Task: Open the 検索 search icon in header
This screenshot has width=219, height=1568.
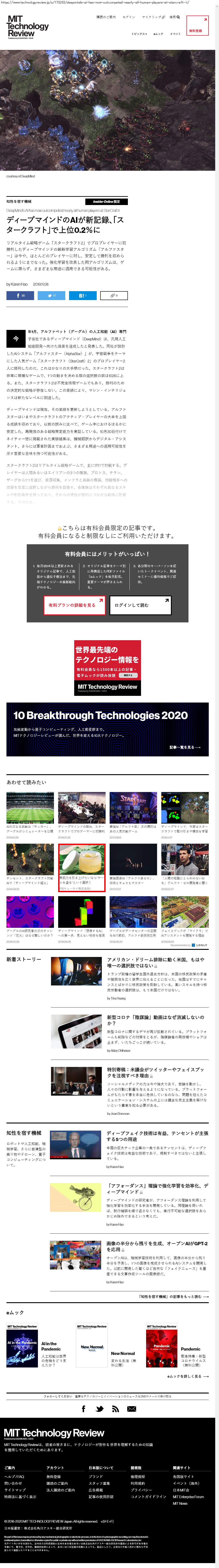Action: click(174, 17)
